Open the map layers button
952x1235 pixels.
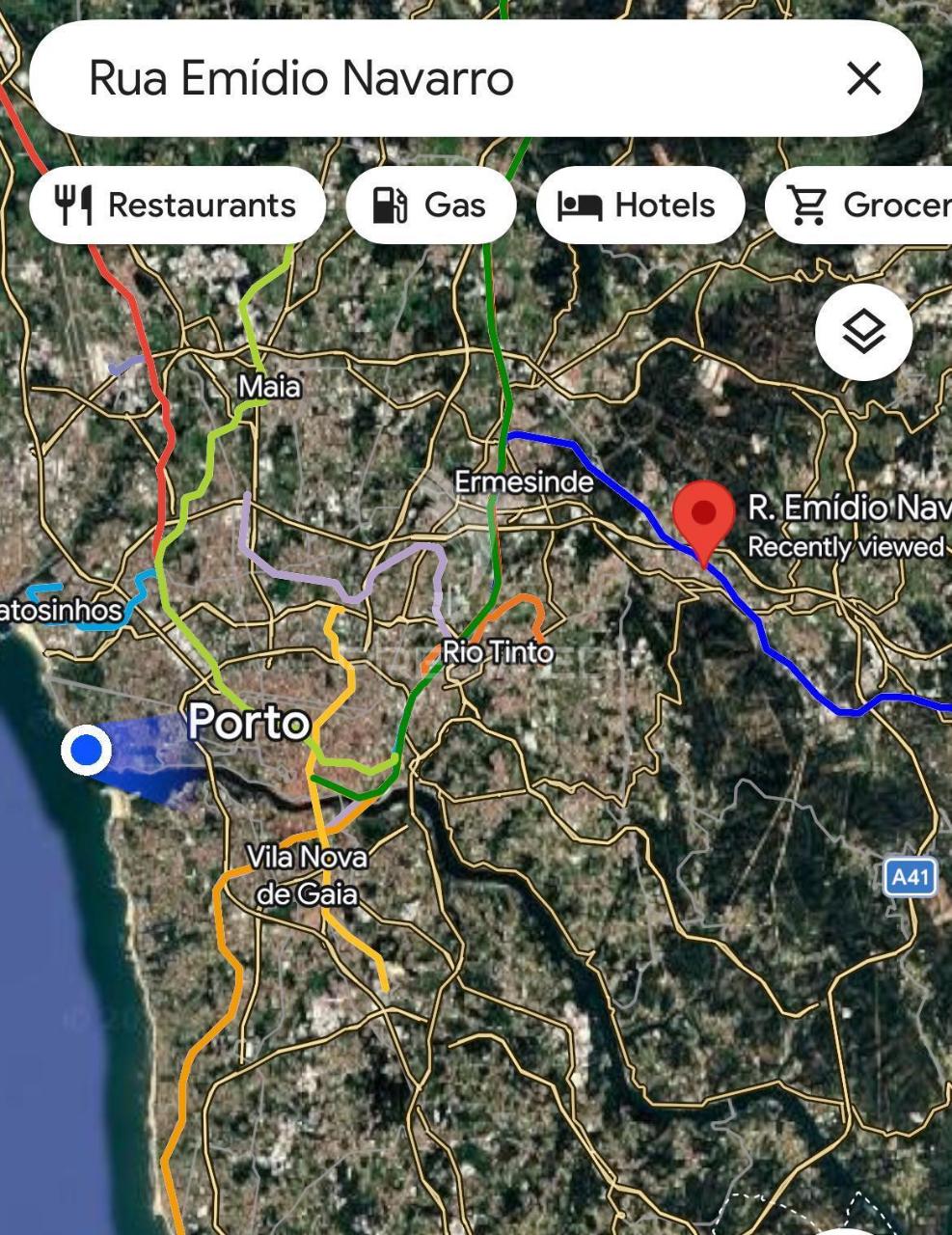click(863, 332)
